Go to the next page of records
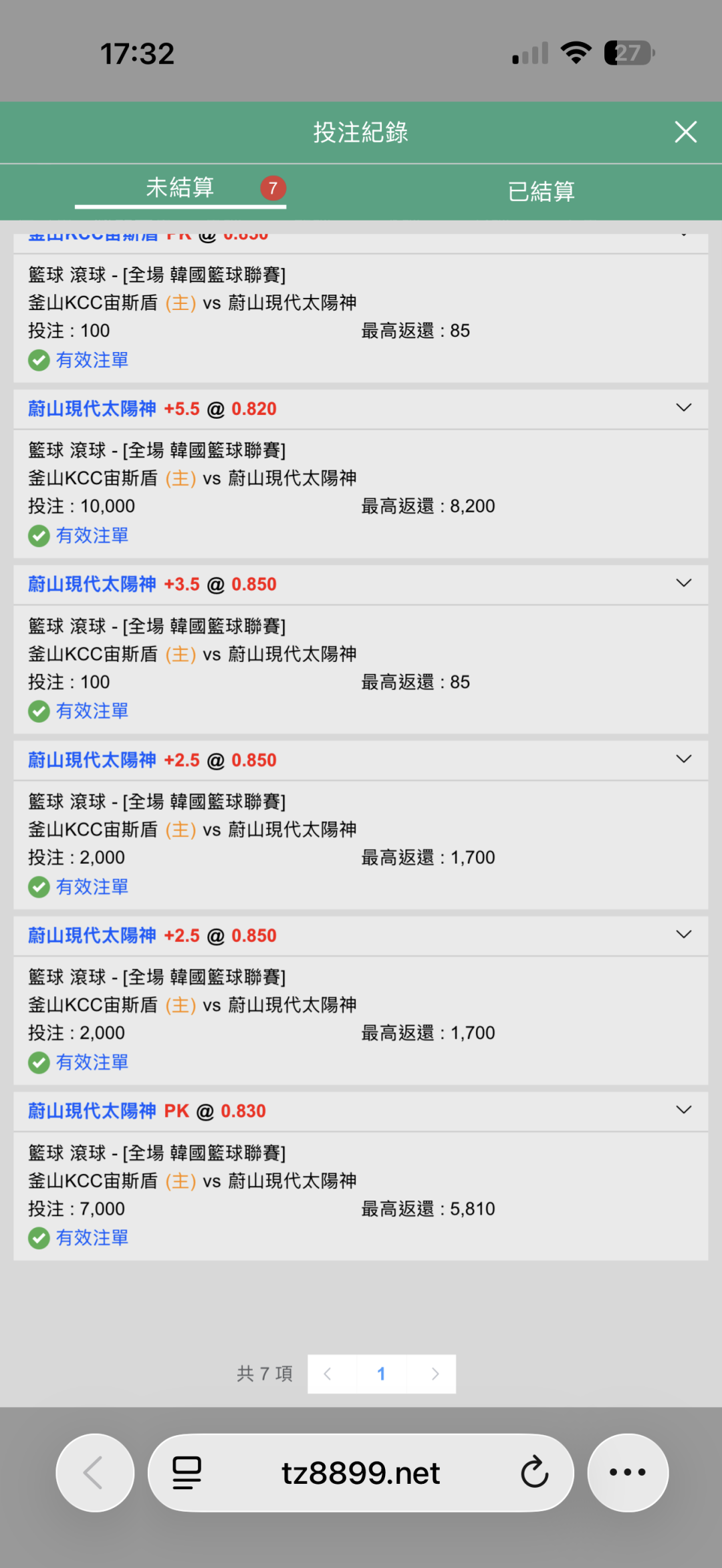The height and width of the screenshot is (1568, 722). 435,1374
